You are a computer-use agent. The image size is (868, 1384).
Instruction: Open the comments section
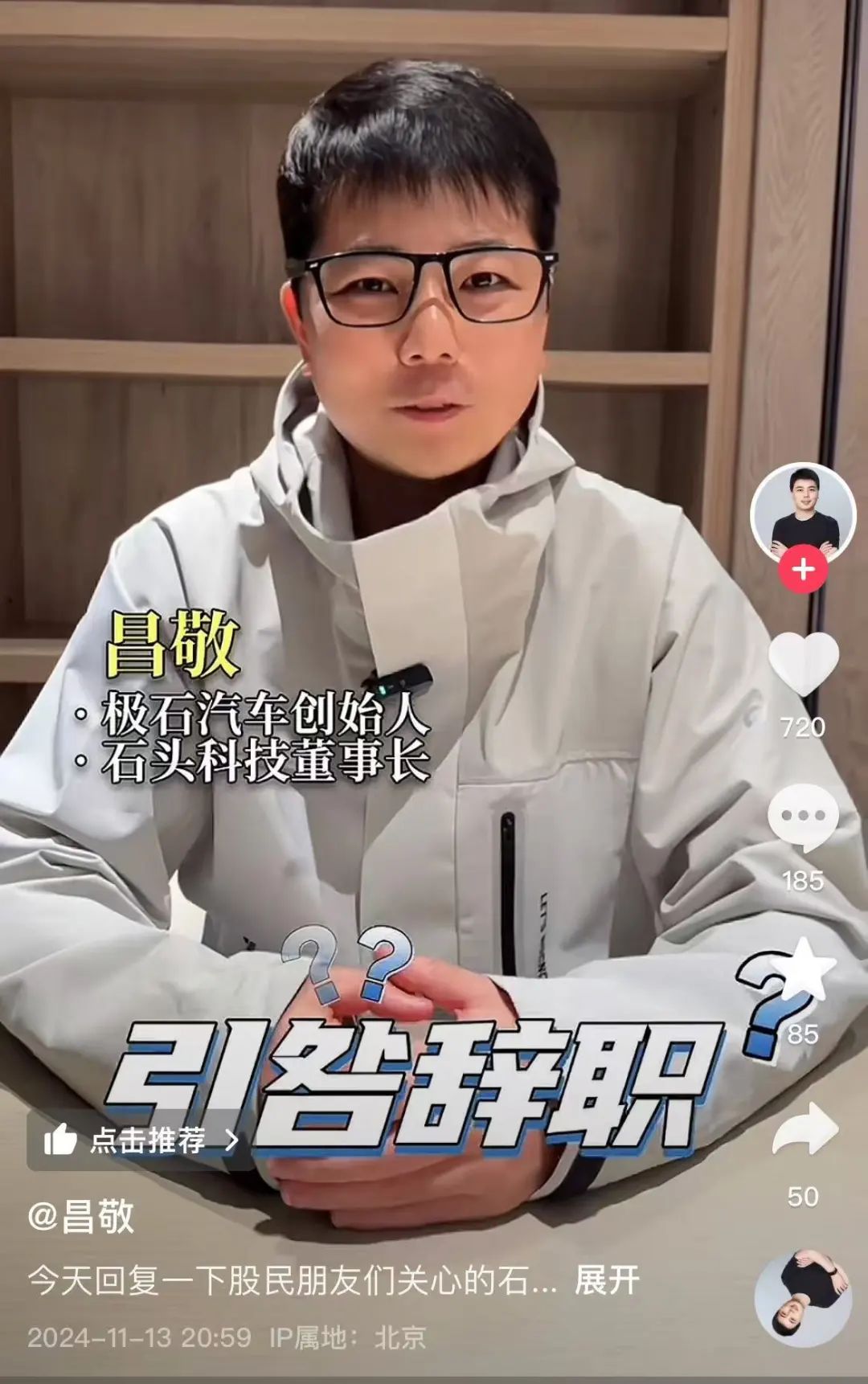[x=803, y=817]
